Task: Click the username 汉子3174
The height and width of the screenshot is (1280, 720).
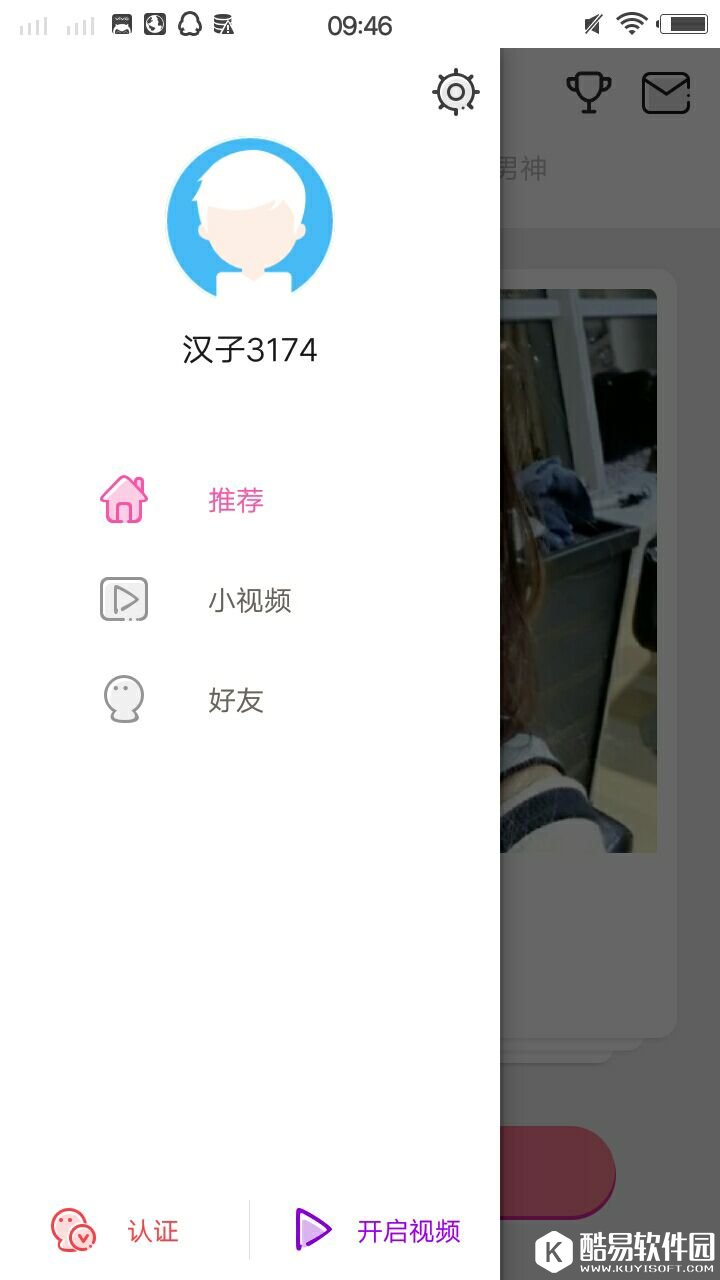Action: [x=249, y=350]
